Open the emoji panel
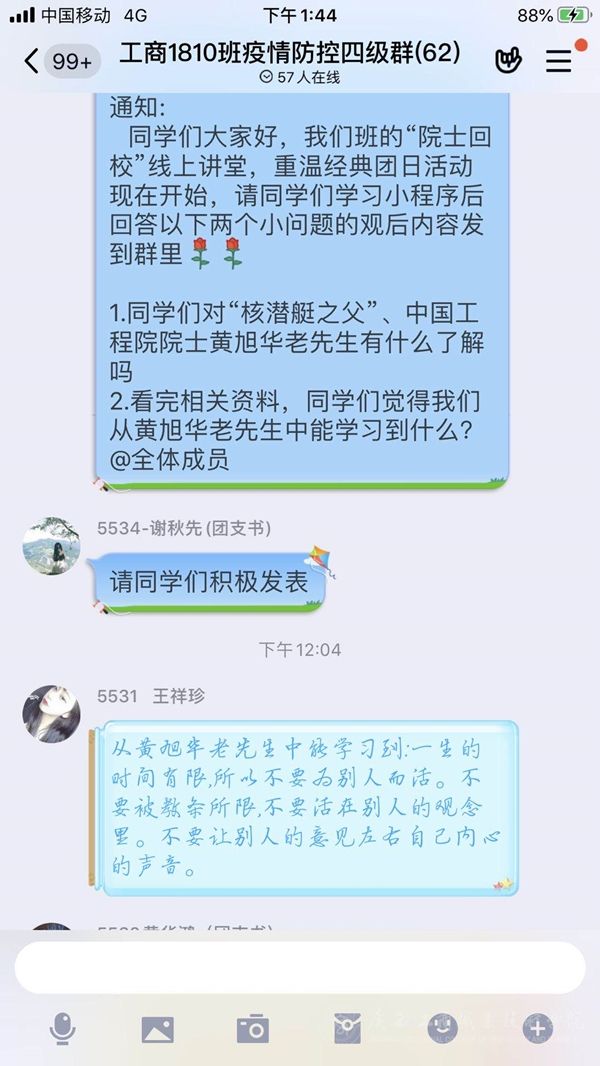 point(442,1028)
